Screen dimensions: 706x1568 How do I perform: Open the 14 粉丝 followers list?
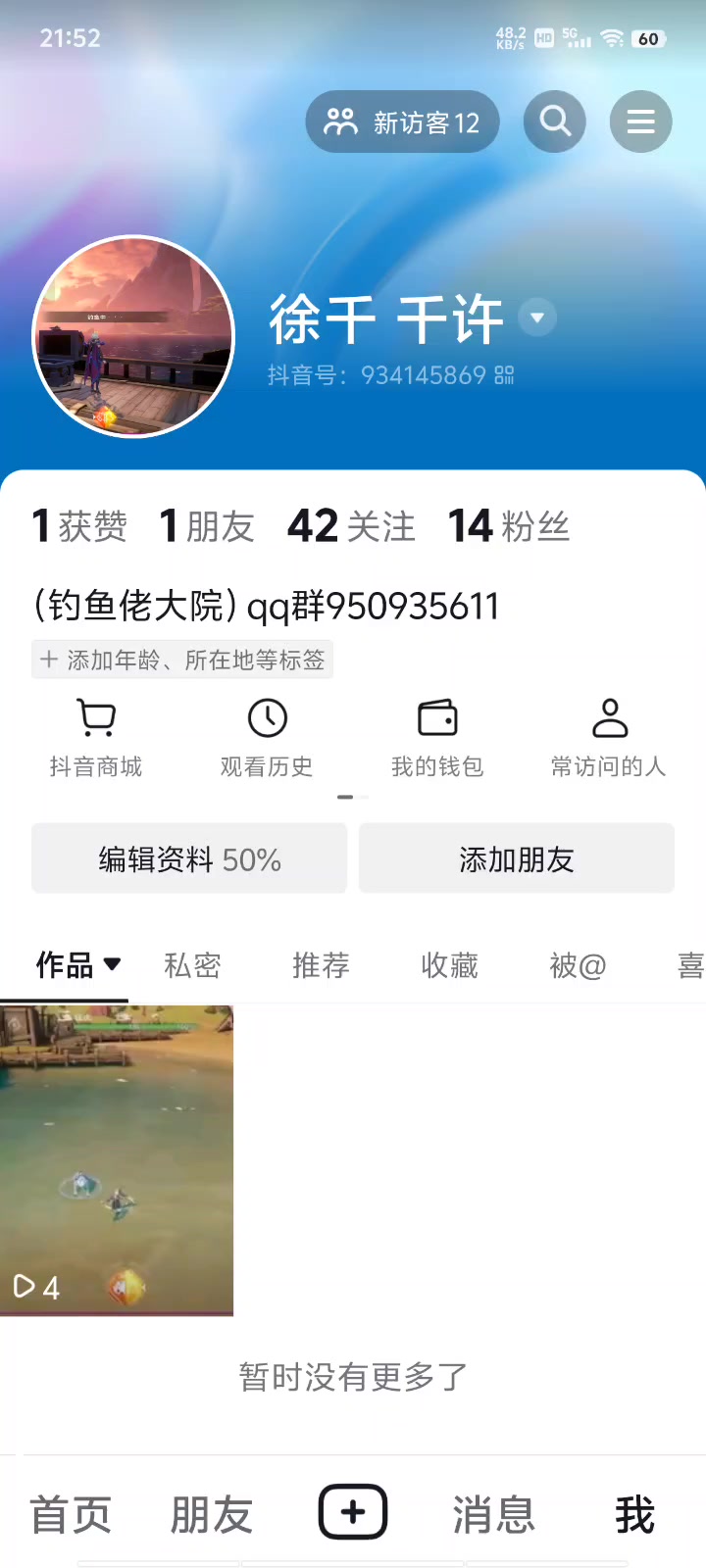(508, 526)
